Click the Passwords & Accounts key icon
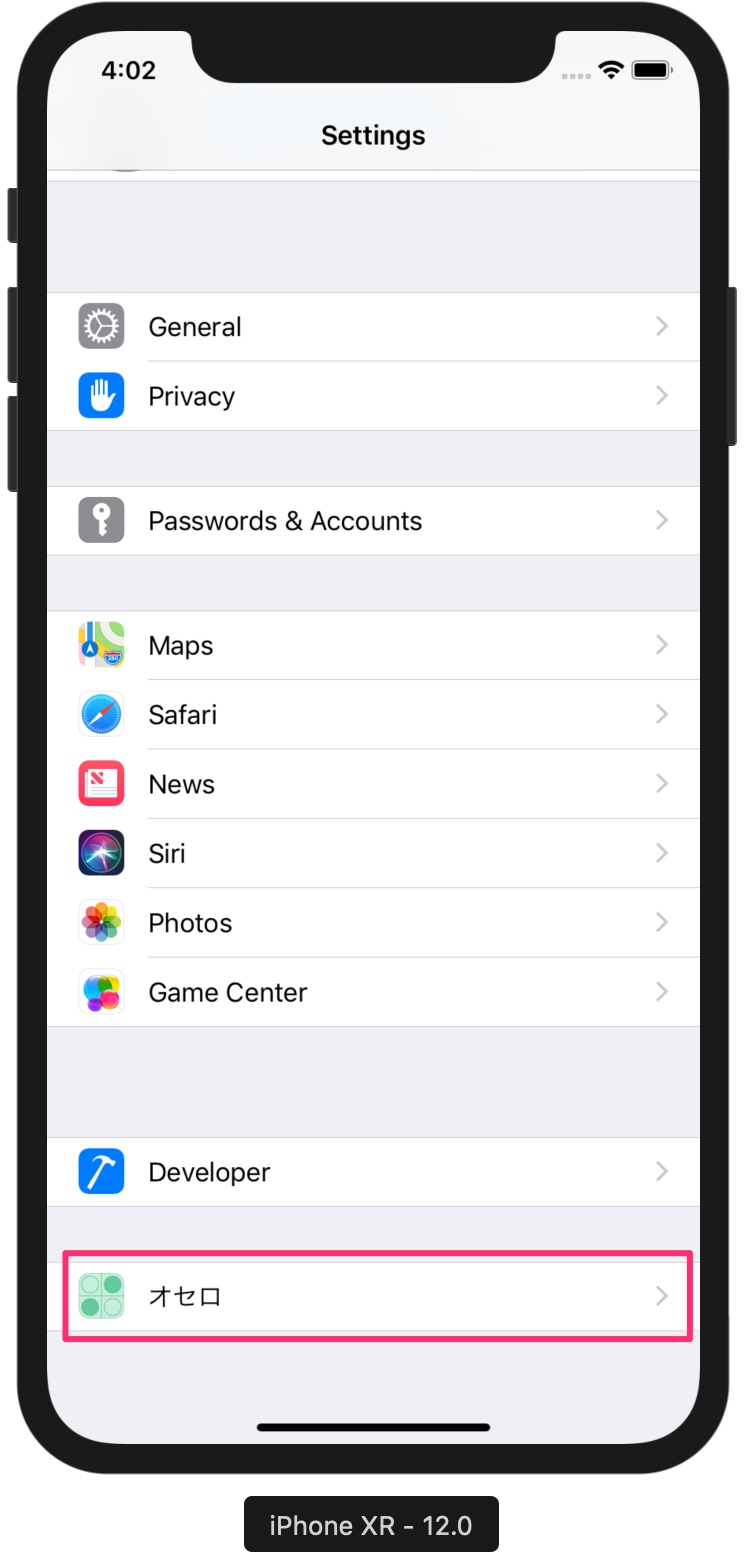Viewport: 746px width, 1554px height. tap(100, 520)
